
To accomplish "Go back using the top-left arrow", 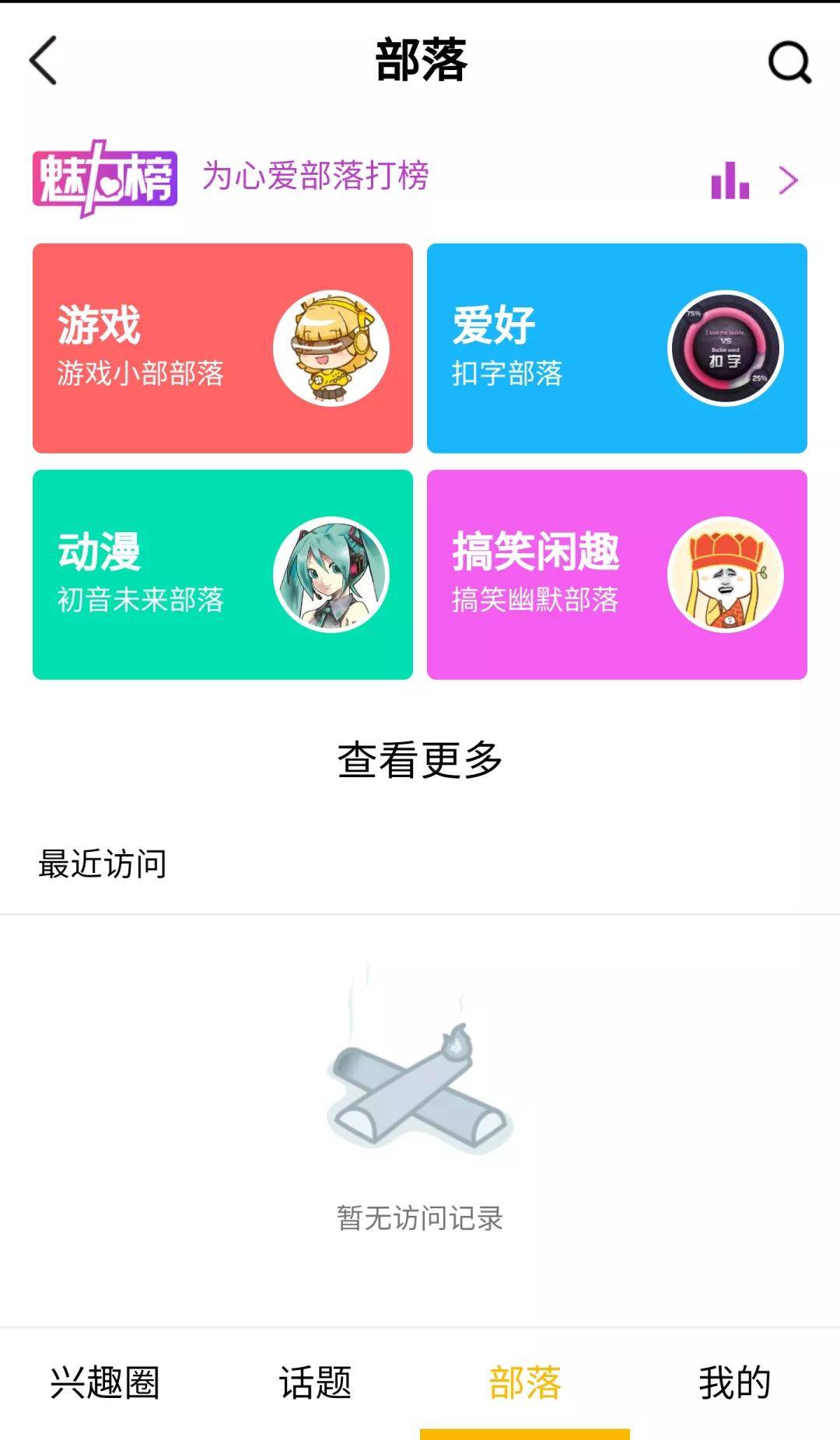I will 44,60.
